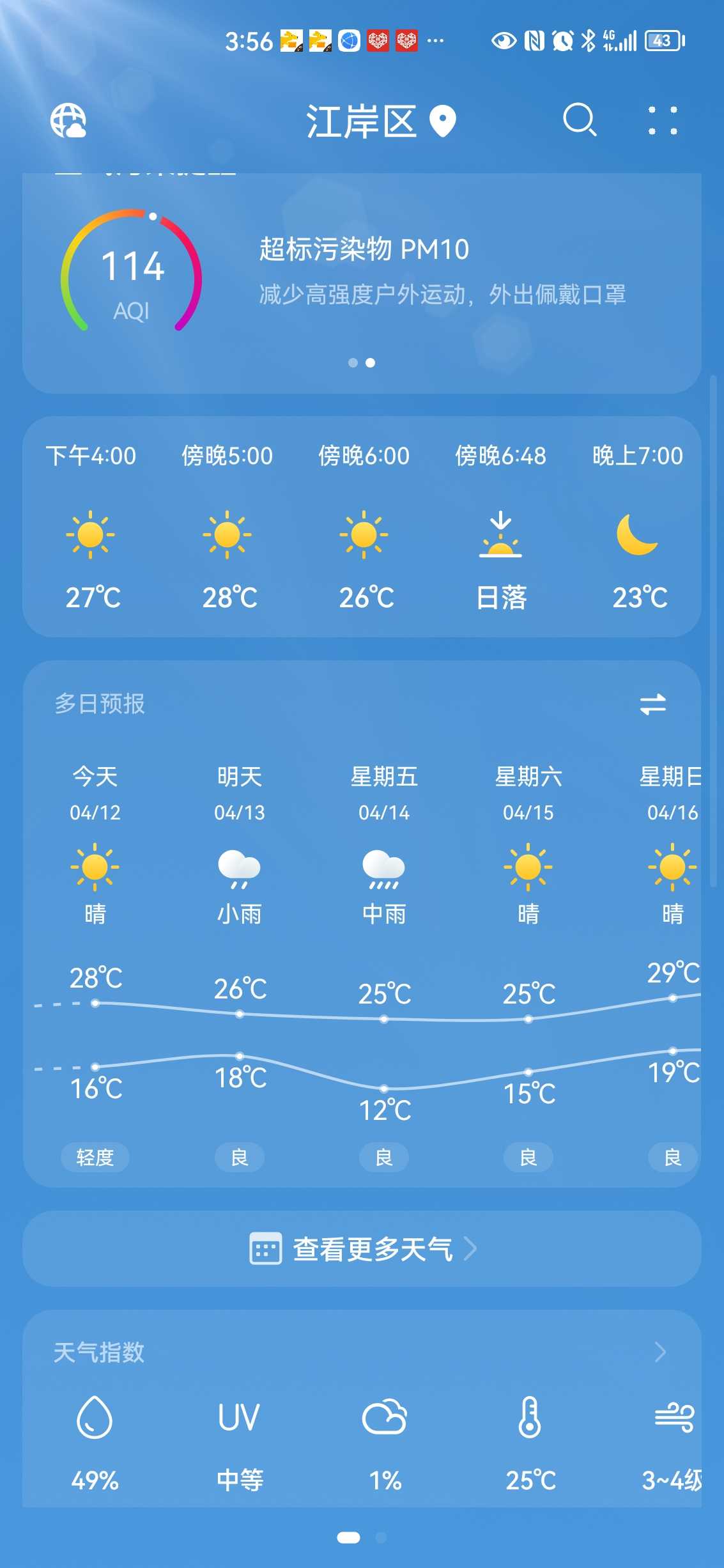Expand 天气指数 details via chevron
This screenshot has height=1568, width=724.
pyautogui.click(x=660, y=1352)
